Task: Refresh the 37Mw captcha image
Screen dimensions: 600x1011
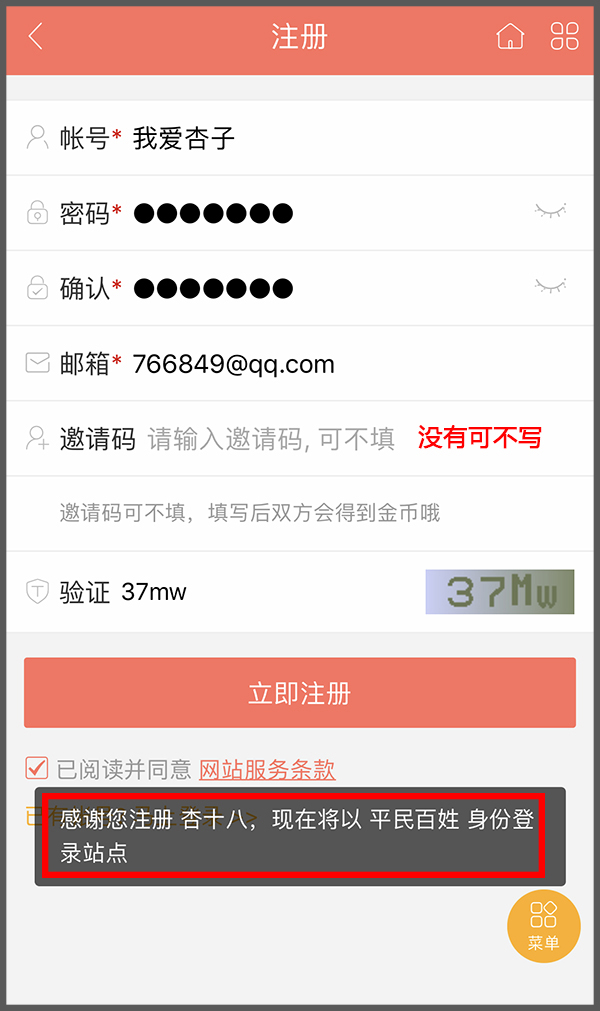Action: [x=499, y=592]
